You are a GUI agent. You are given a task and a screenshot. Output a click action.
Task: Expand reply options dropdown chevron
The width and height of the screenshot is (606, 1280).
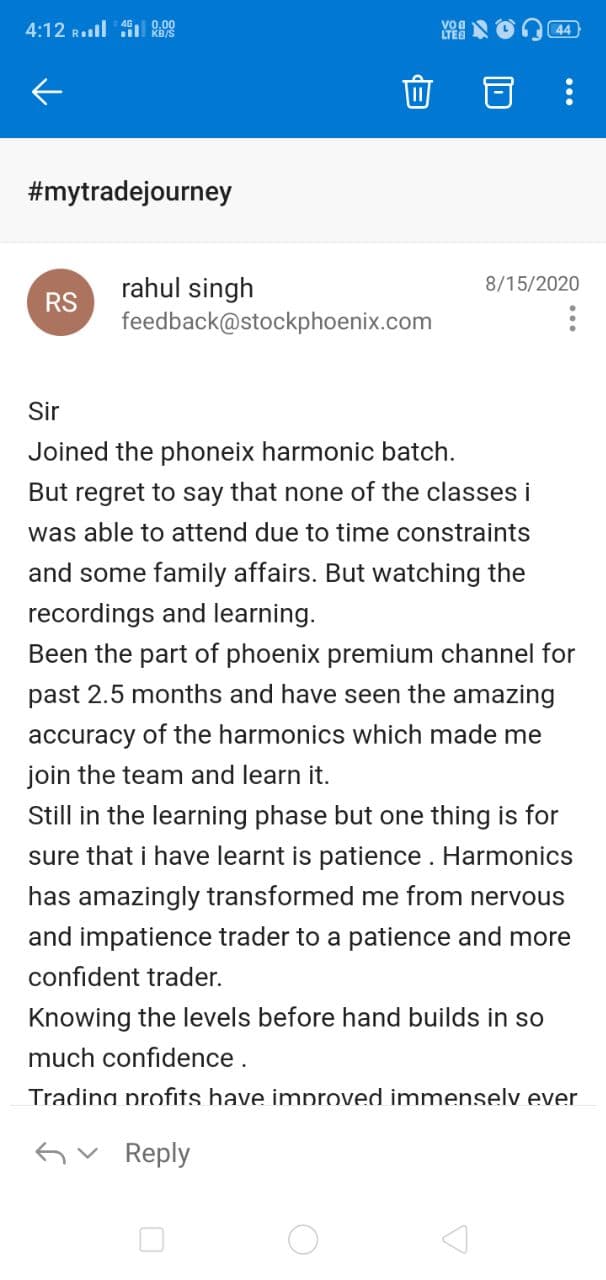click(88, 1153)
